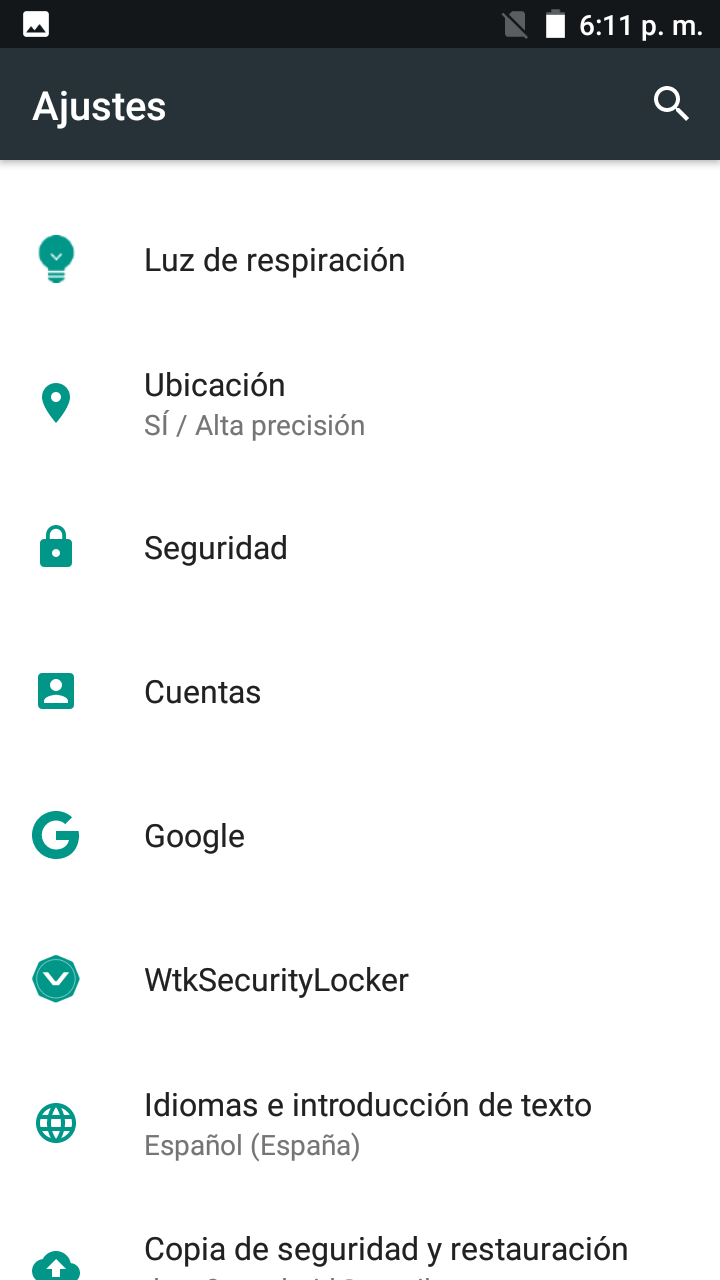The height and width of the screenshot is (1280, 720).
Task: Open Luz de respiración settings
Action: pos(274,260)
